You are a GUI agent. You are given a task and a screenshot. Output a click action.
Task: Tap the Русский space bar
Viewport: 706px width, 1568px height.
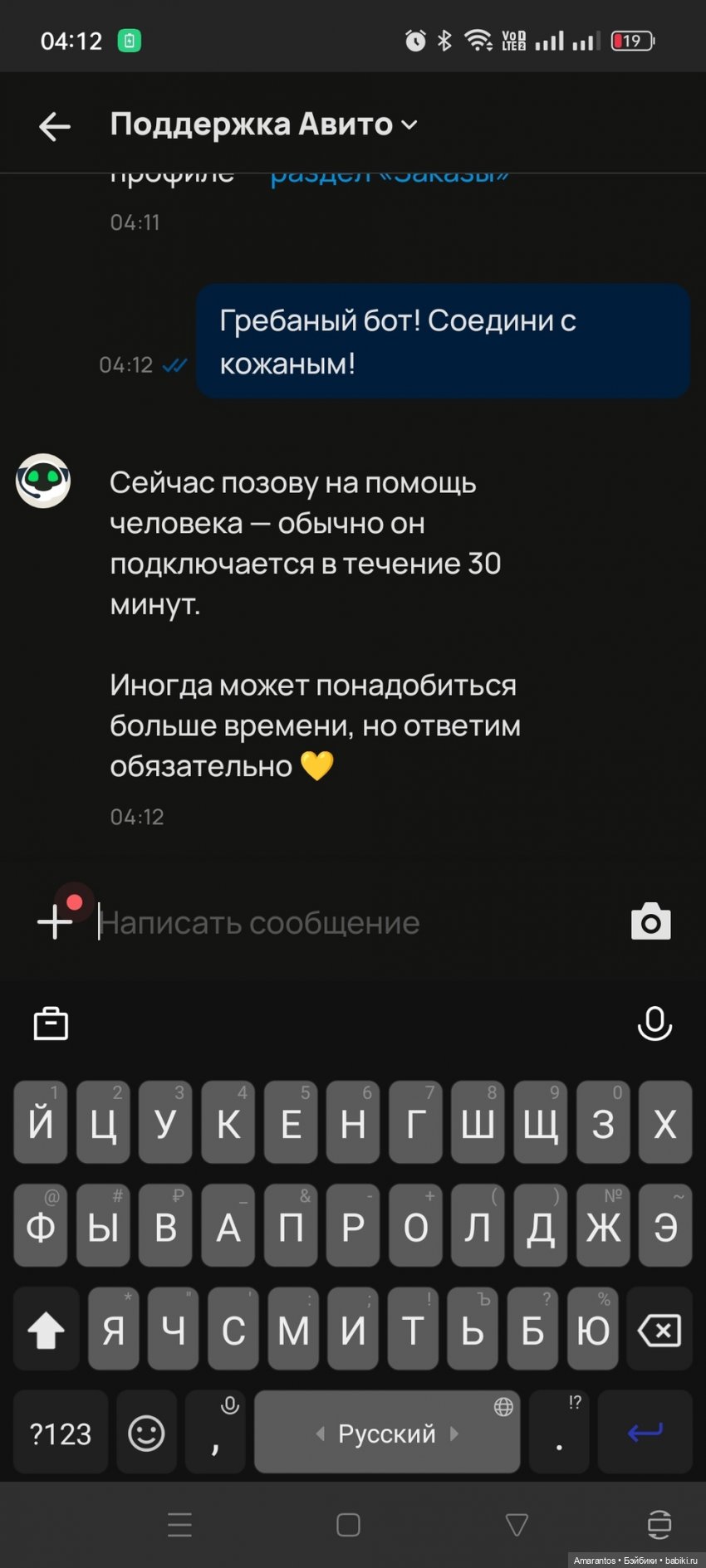pyautogui.click(x=387, y=1434)
